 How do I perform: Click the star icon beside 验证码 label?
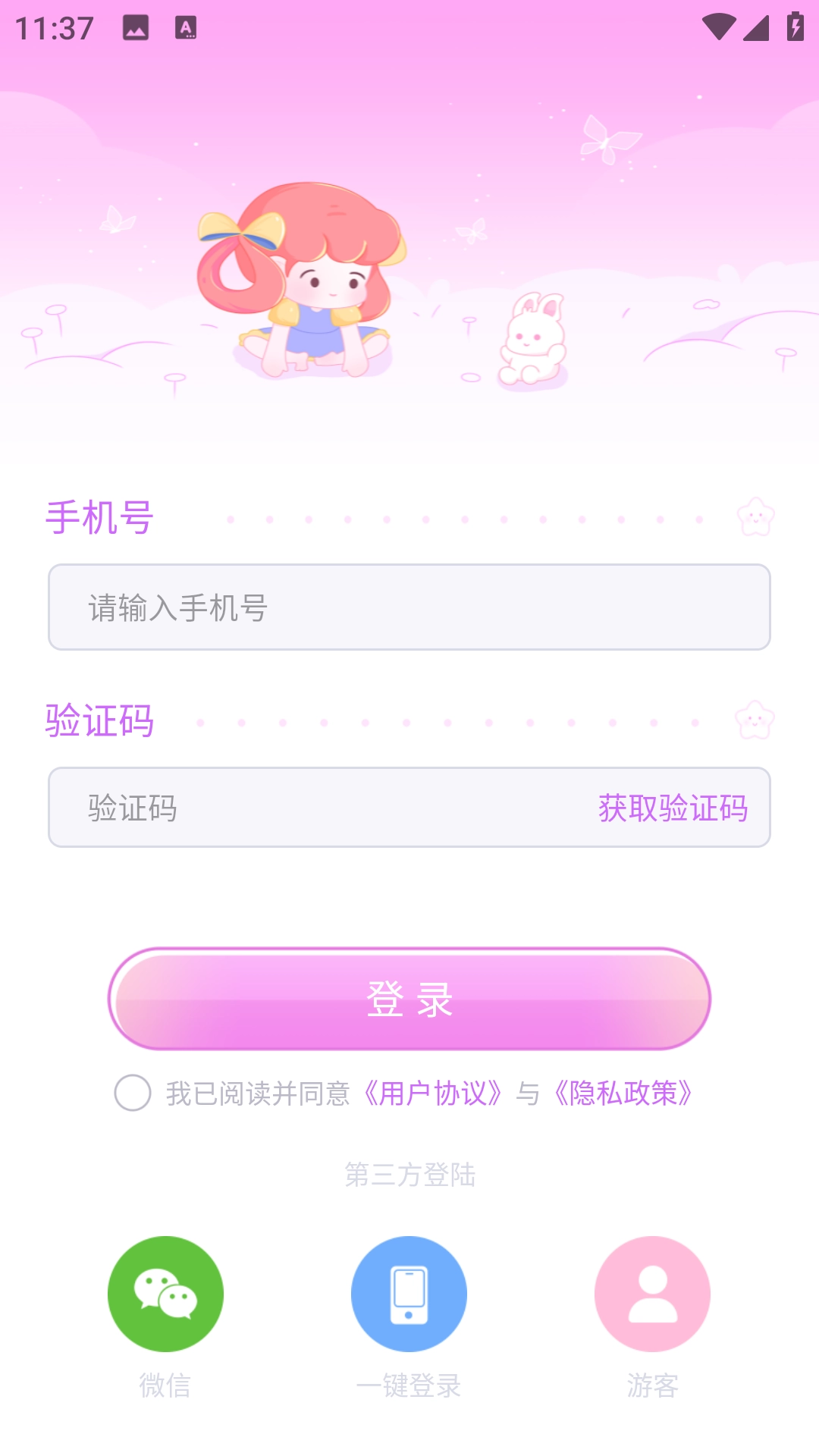[x=753, y=723]
